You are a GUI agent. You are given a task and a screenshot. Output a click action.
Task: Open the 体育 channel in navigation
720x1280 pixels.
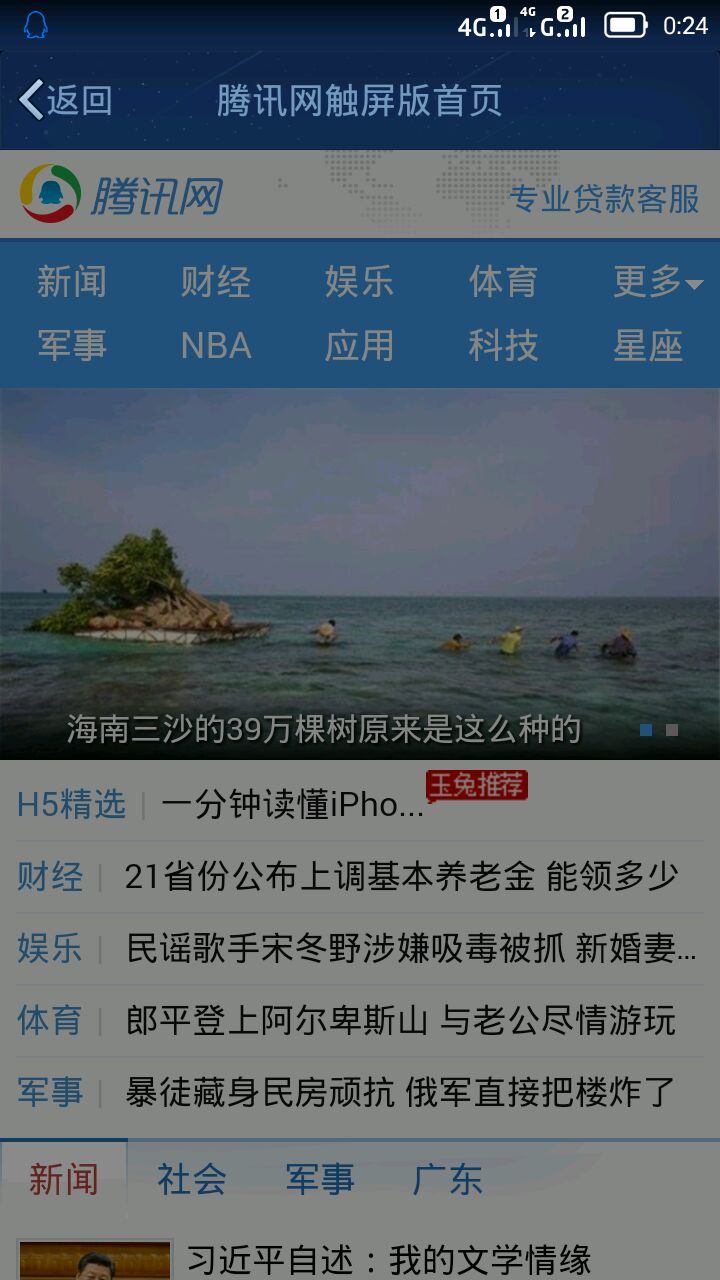pyautogui.click(x=503, y=282)
